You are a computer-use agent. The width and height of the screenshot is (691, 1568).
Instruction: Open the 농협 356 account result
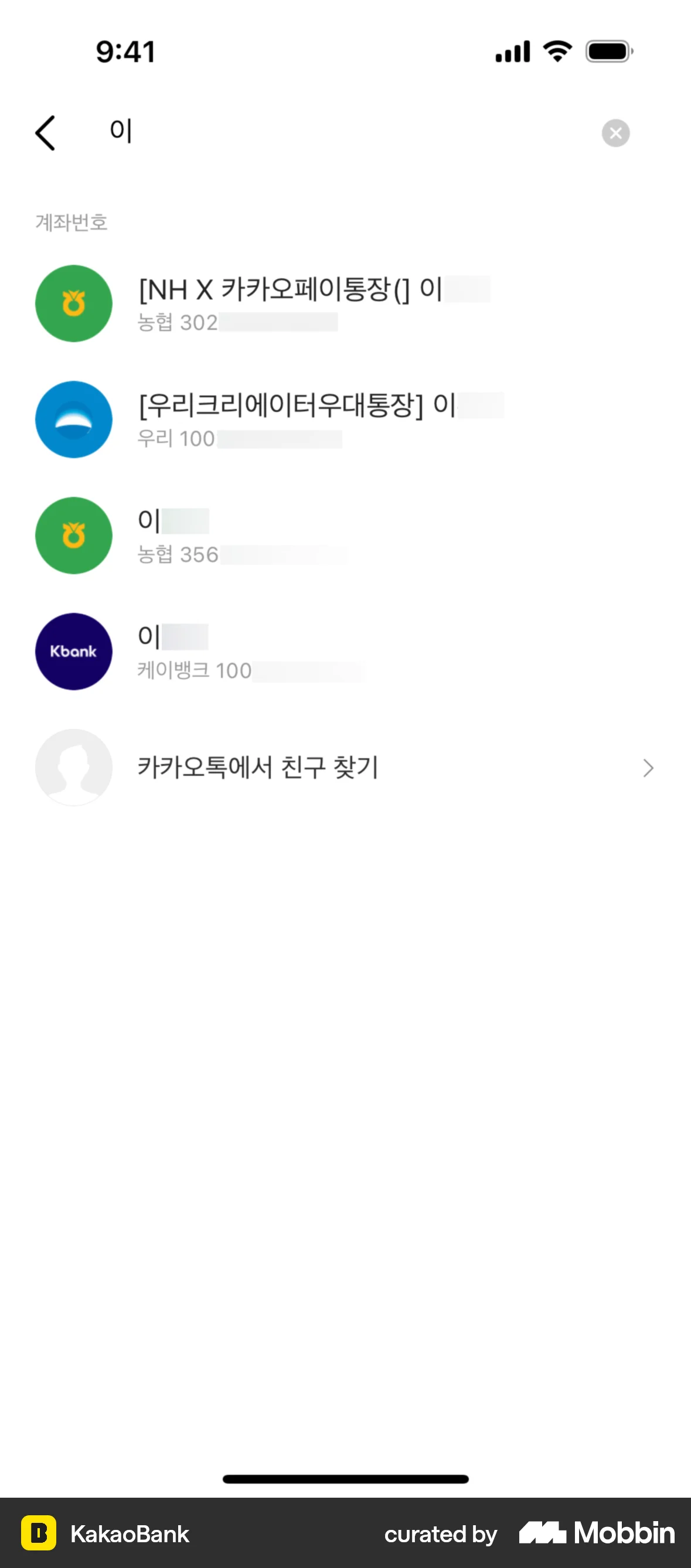point(244,535)
